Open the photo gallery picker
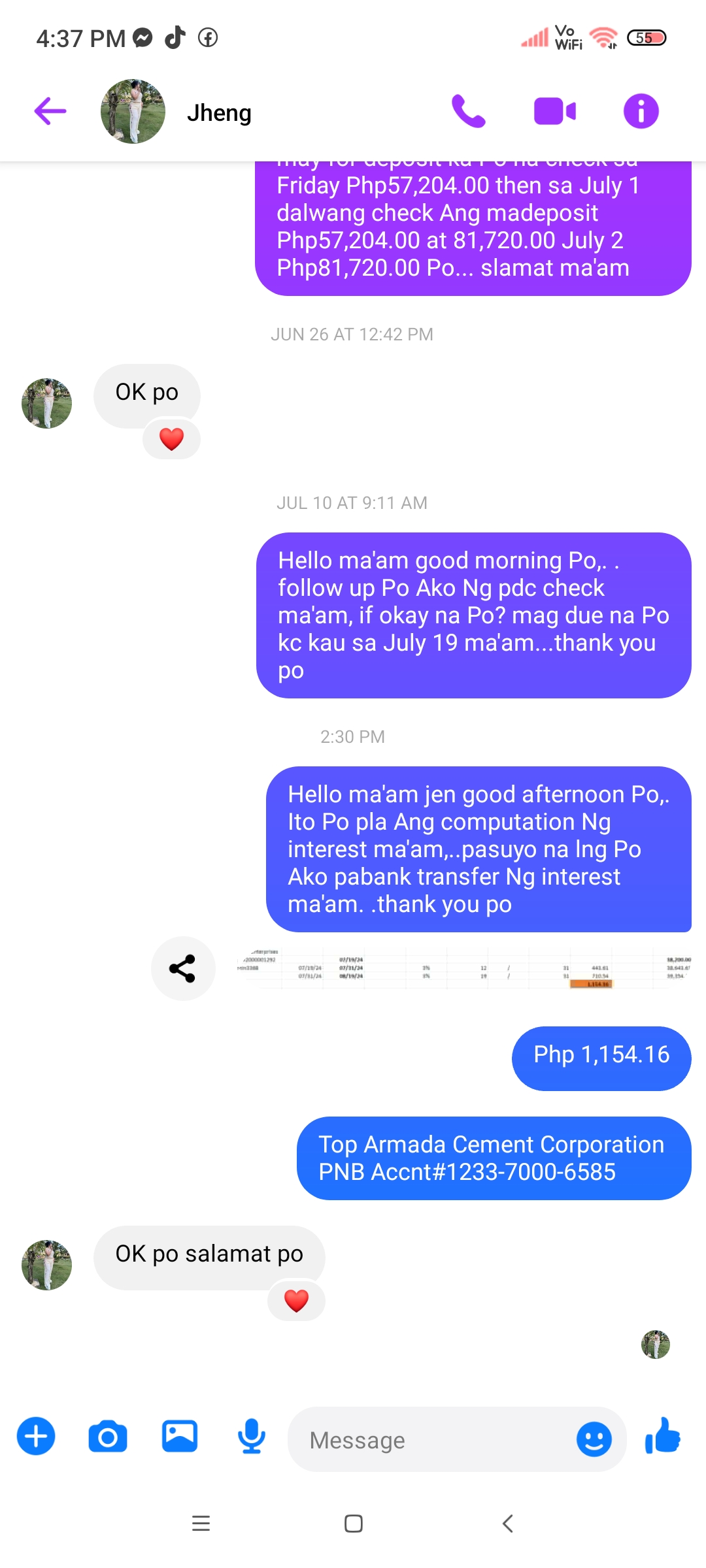The width and height of the screenshot is (706, 1568). (x=180, y=1436)
